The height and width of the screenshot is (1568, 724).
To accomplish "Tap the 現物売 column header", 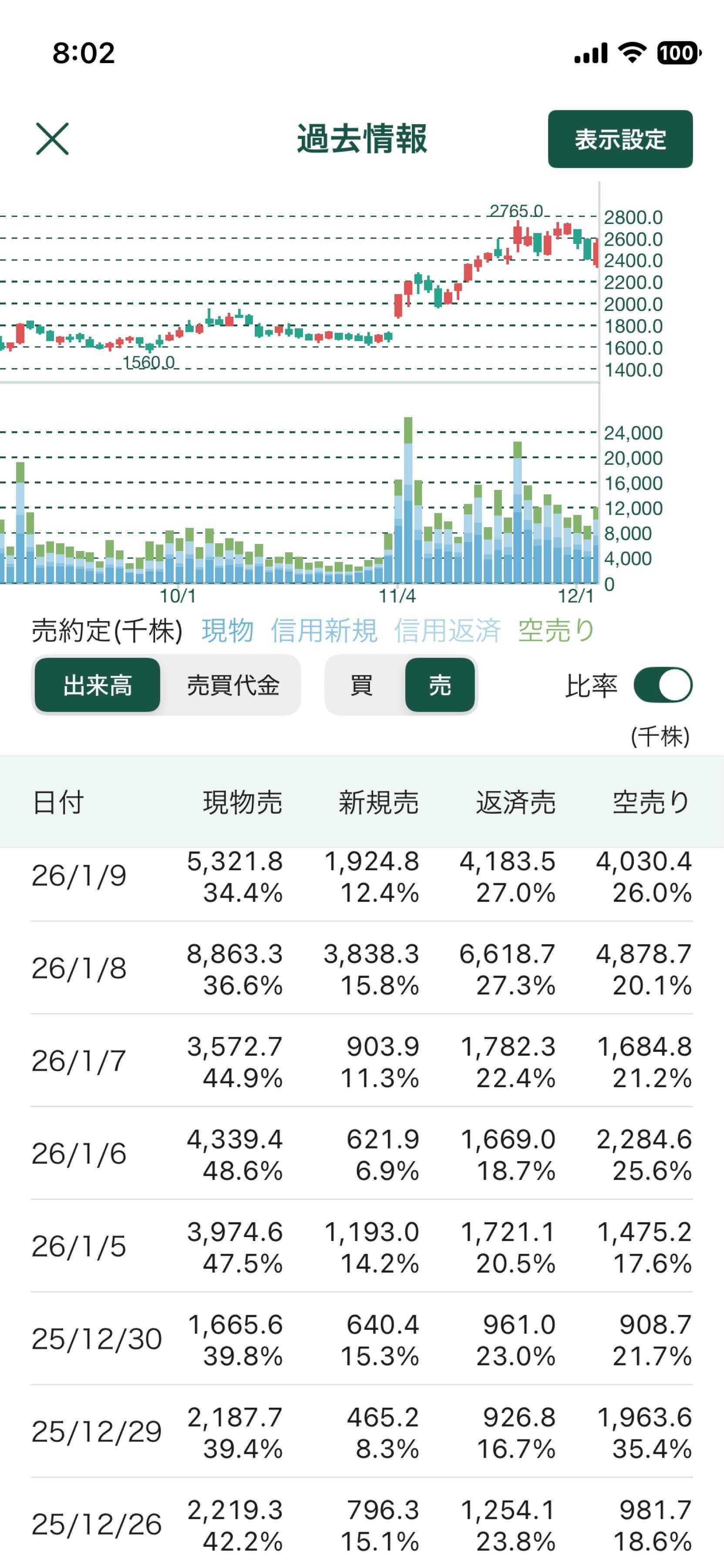I will click(x=243, y=804).
